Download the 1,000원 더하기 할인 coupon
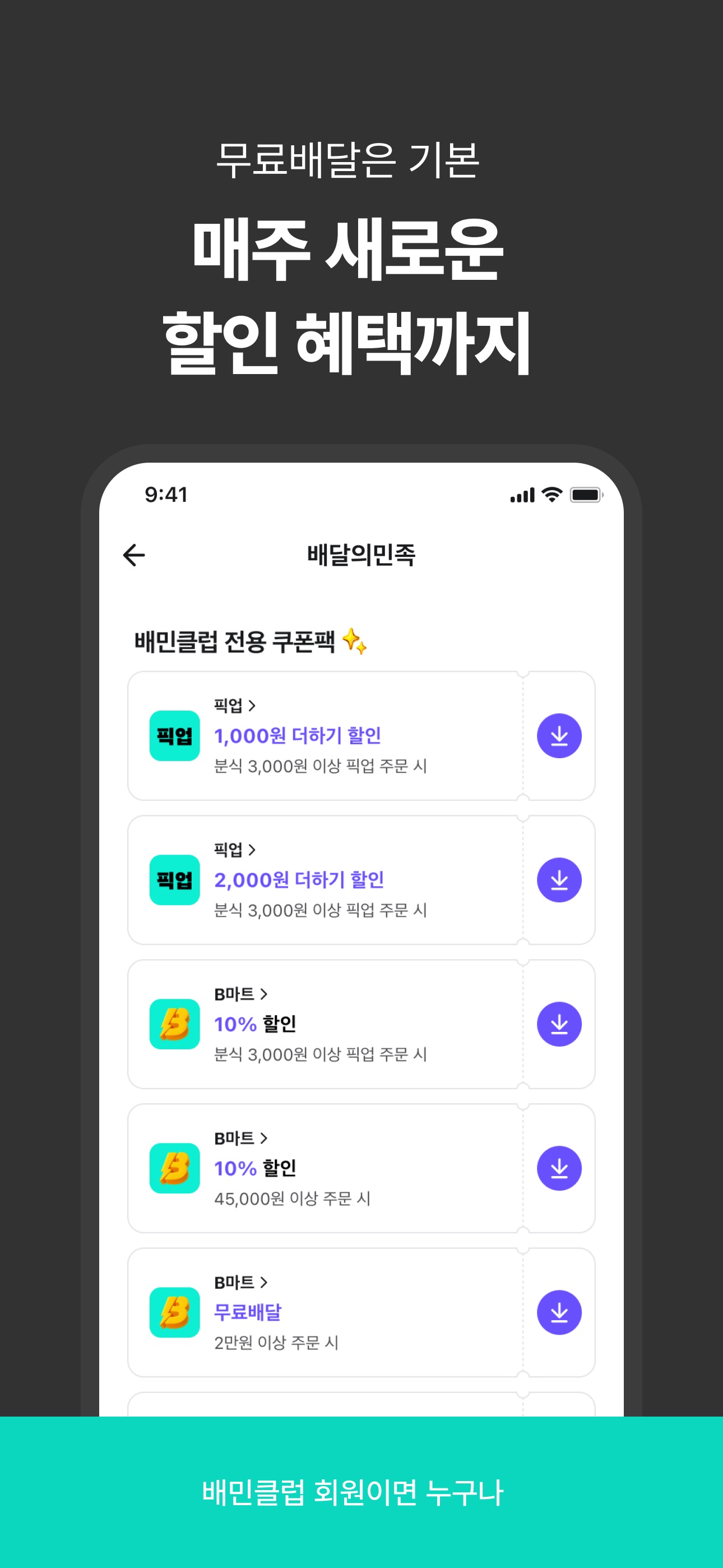The image size is (723, 1568). click(x=559, y=735)
